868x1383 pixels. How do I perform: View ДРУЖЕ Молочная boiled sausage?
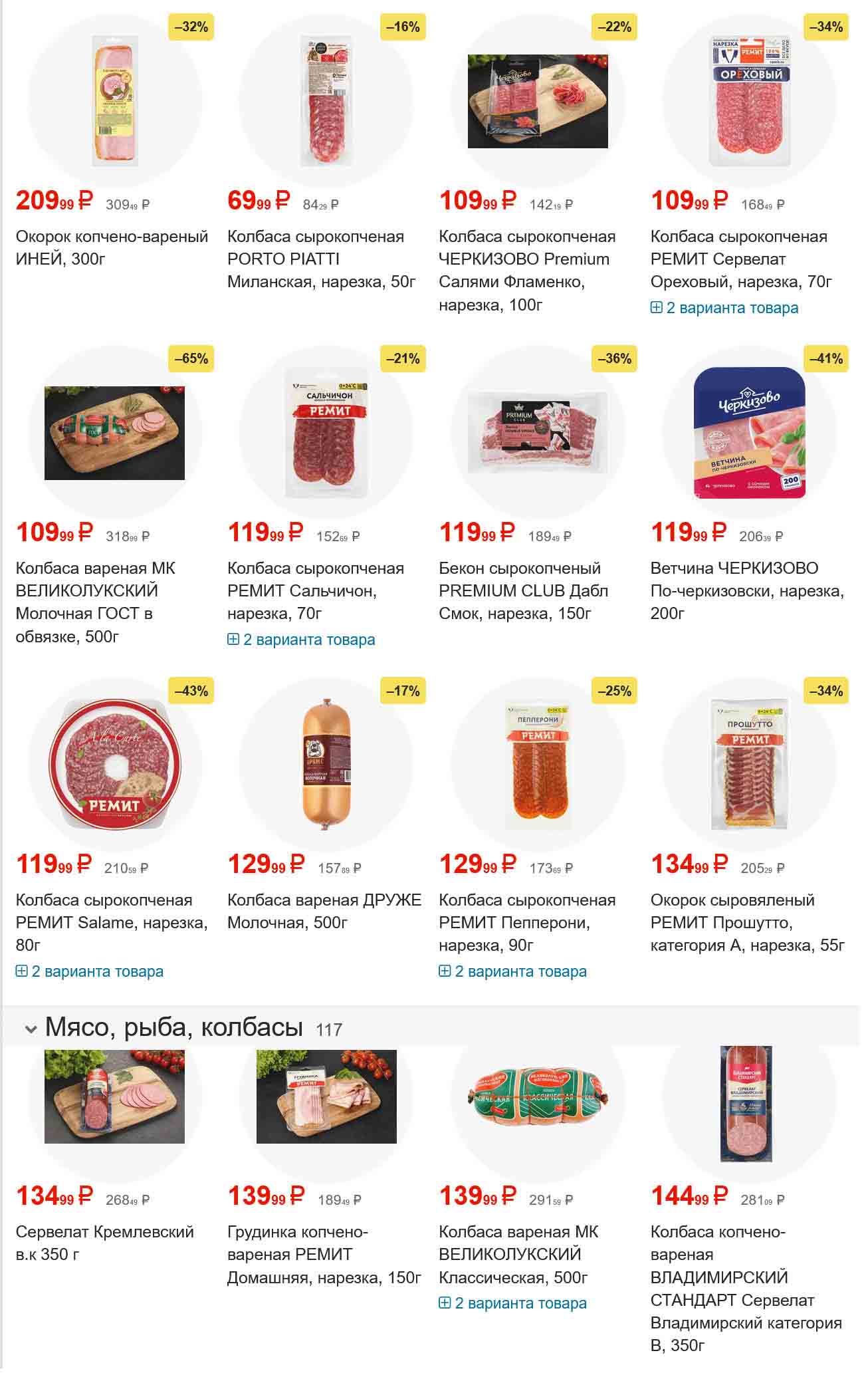[x=324, y=911]
